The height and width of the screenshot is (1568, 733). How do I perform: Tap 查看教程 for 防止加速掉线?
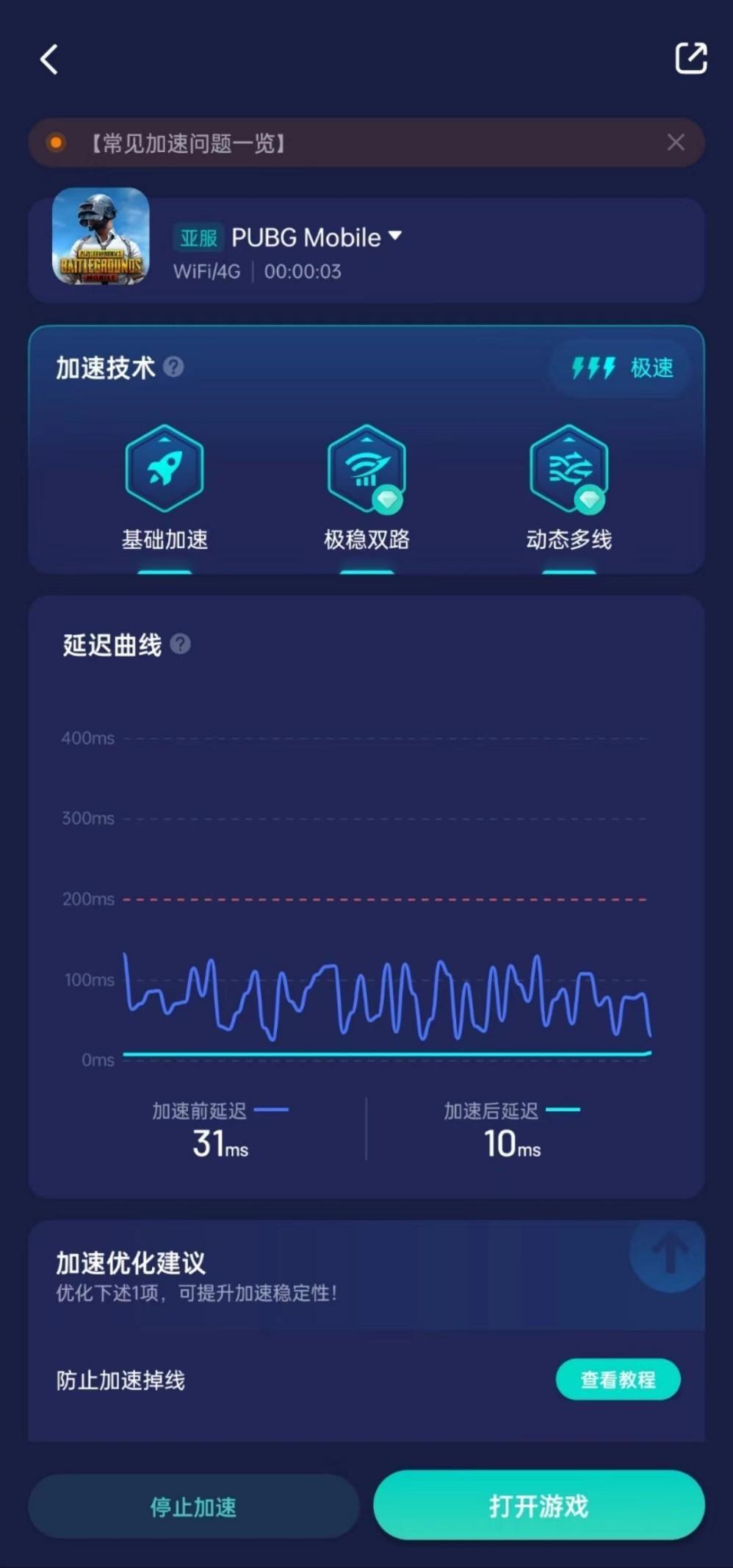(618, 1379)
